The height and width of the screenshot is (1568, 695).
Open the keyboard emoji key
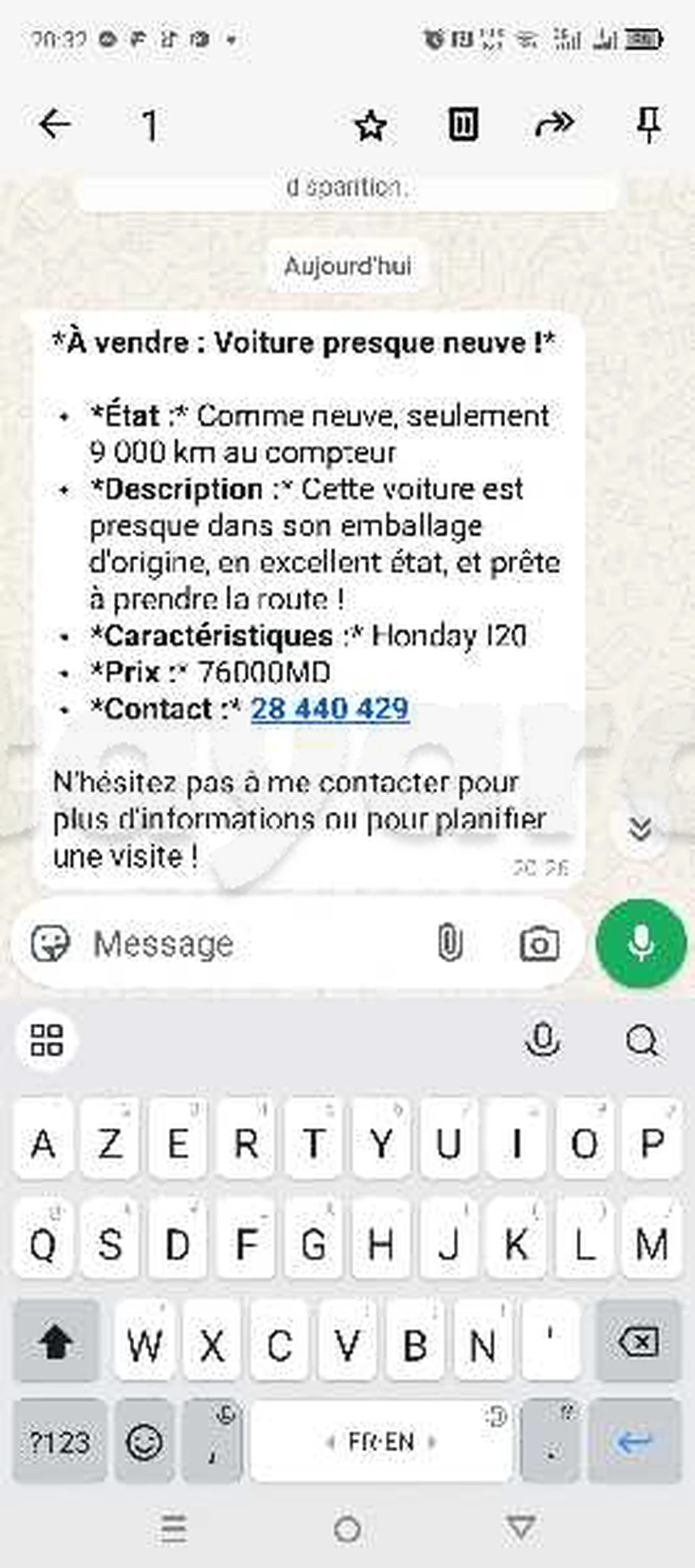145,1442
